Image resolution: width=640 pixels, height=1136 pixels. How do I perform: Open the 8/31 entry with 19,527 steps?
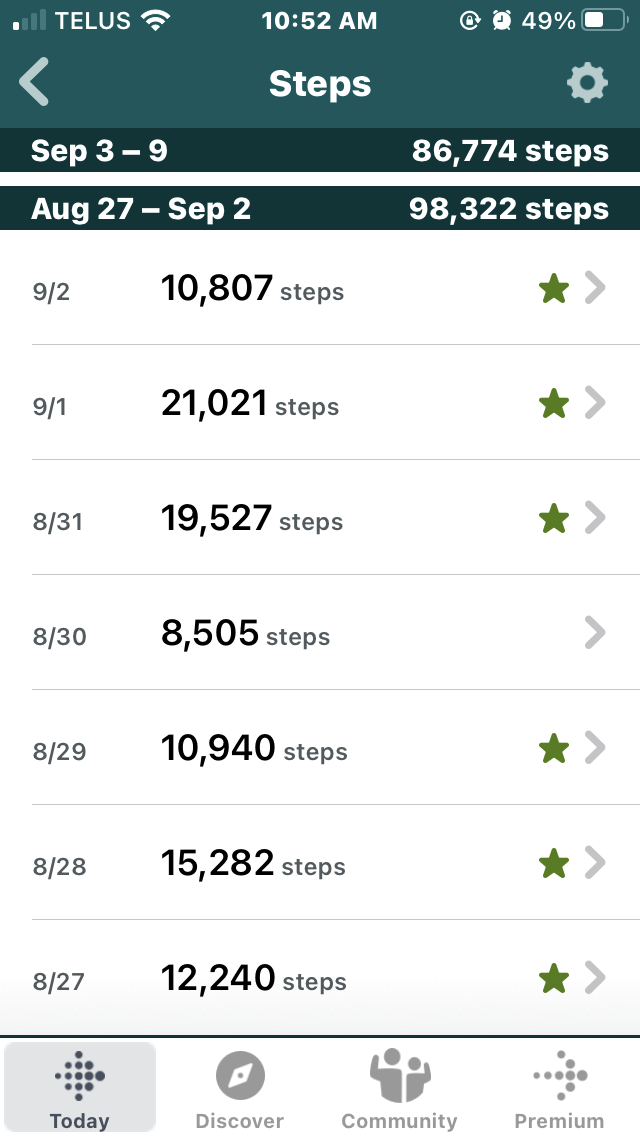320,518
